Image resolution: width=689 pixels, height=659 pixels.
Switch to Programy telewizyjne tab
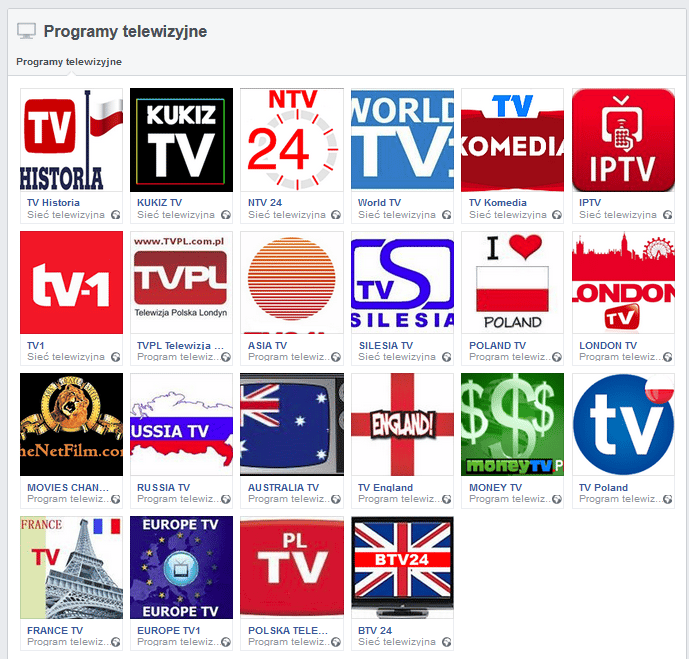click(69, 62)
